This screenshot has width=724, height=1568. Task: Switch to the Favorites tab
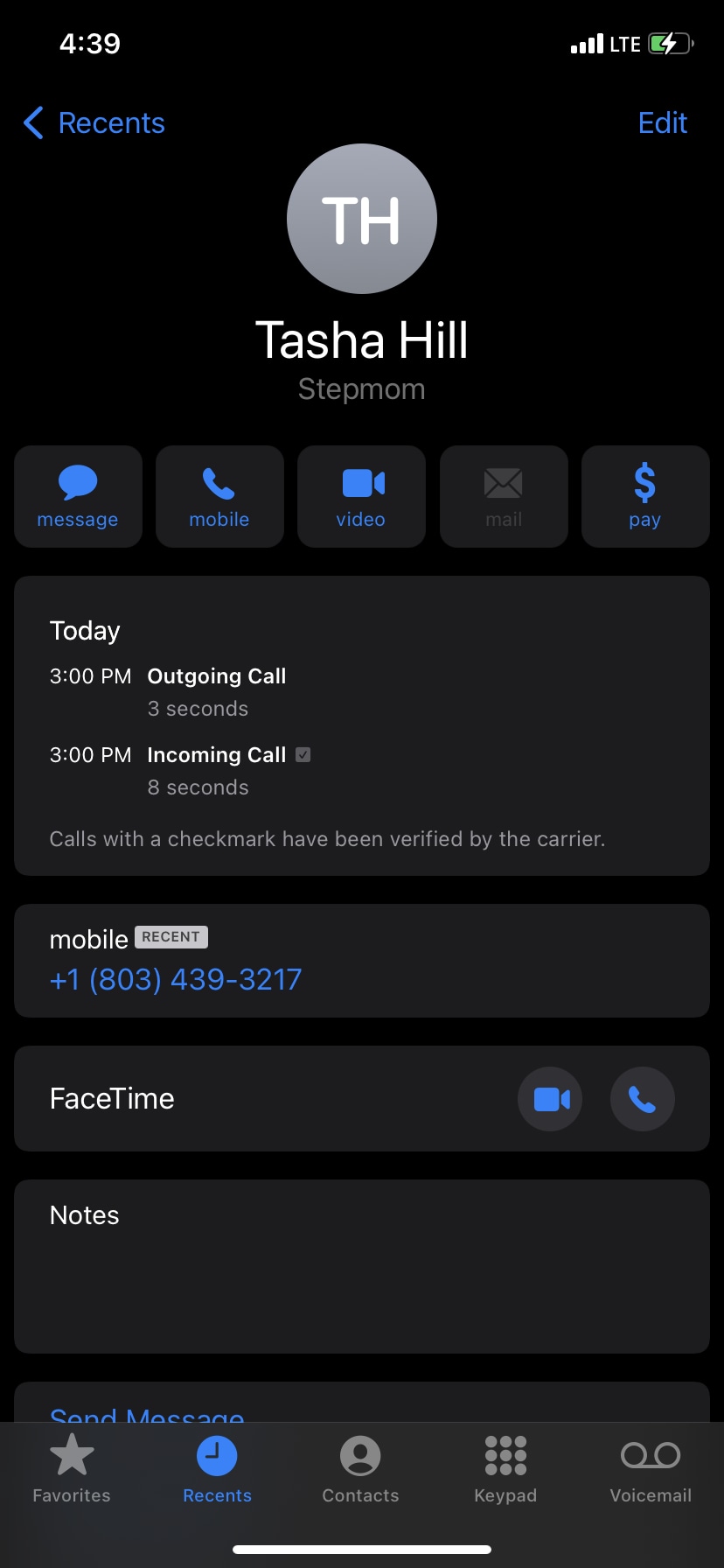coord(72,1469)
